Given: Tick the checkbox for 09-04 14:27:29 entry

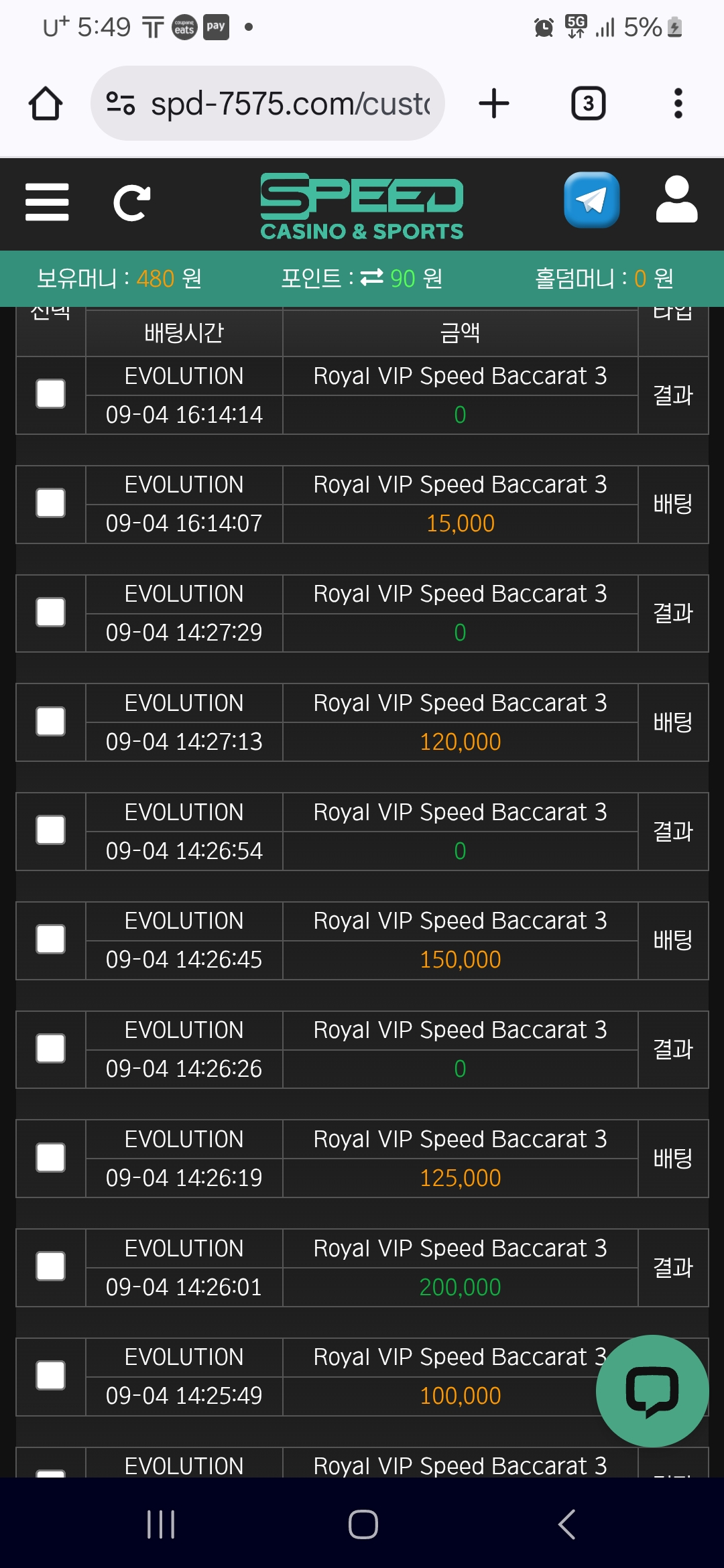Looking at the screenshot, I should pyautogui.click(x=51, y=612).
